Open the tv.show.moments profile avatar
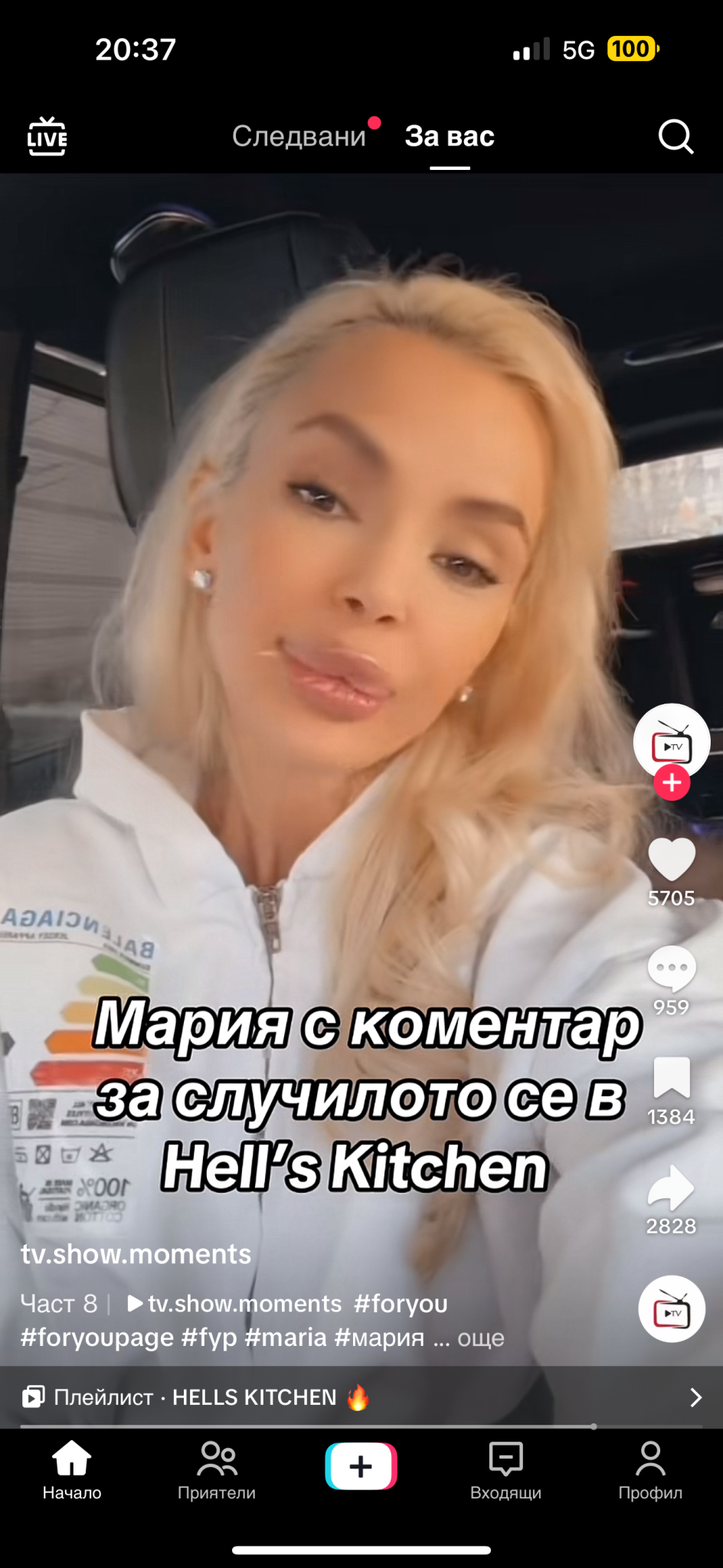The height and width of the screenshot is (1568, 723). click(672, 740)
